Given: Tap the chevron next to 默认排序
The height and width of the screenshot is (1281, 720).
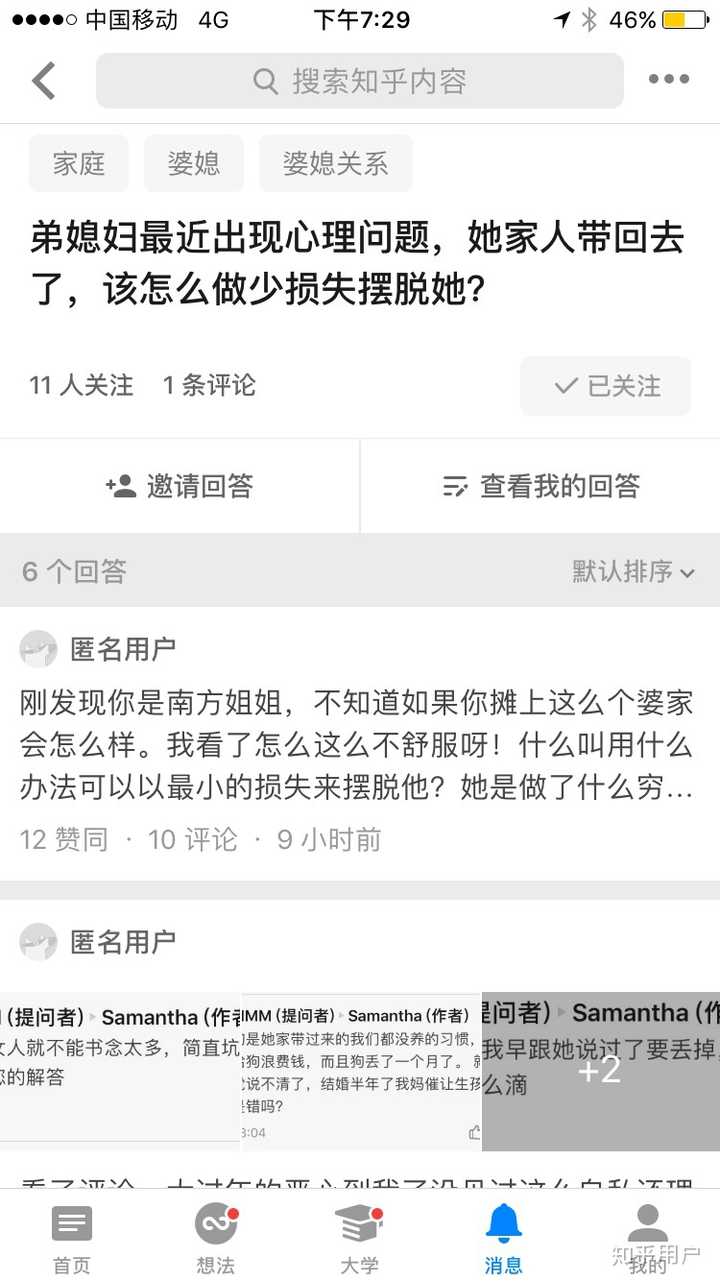Looking at the screenshot, I should (687, 573).
